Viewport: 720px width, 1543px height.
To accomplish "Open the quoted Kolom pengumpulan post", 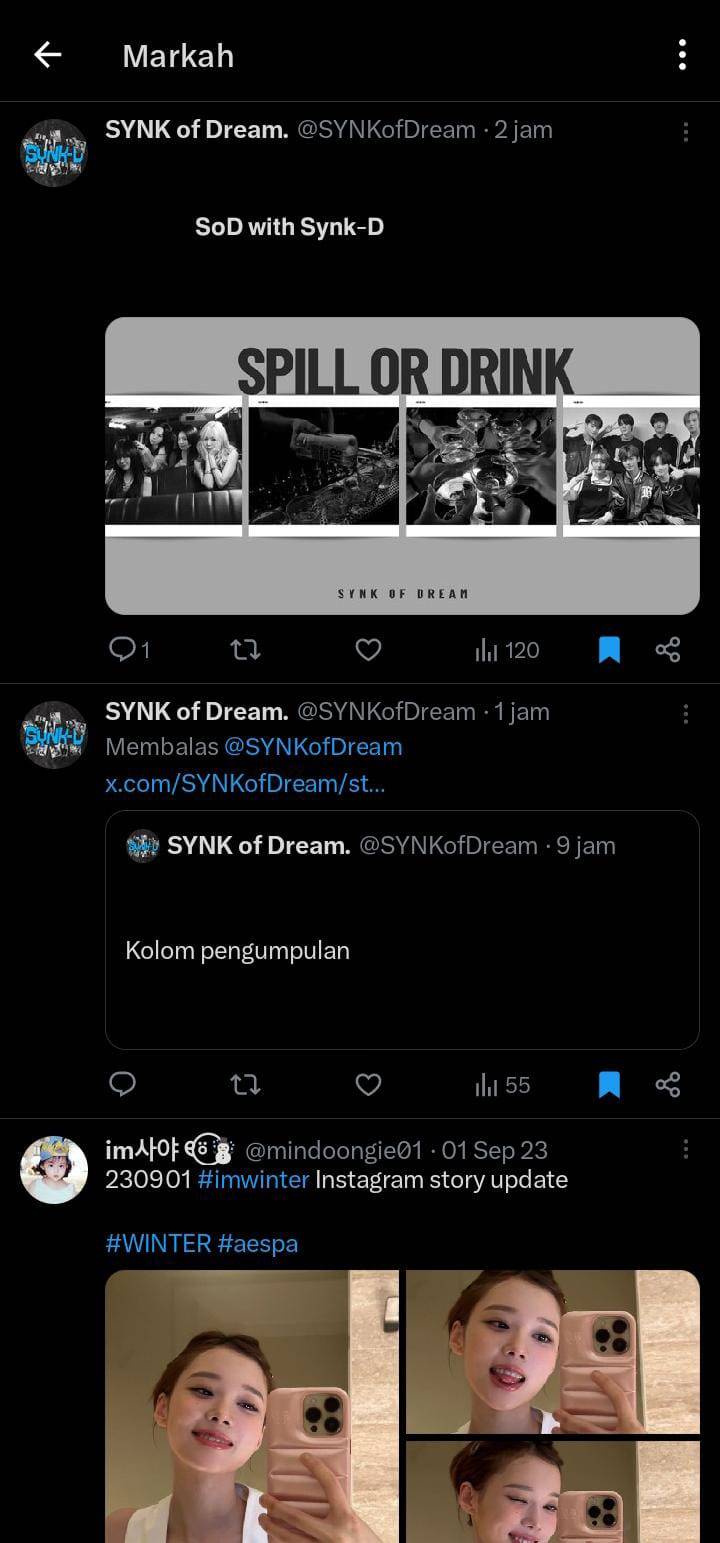I will click(402, 929).
